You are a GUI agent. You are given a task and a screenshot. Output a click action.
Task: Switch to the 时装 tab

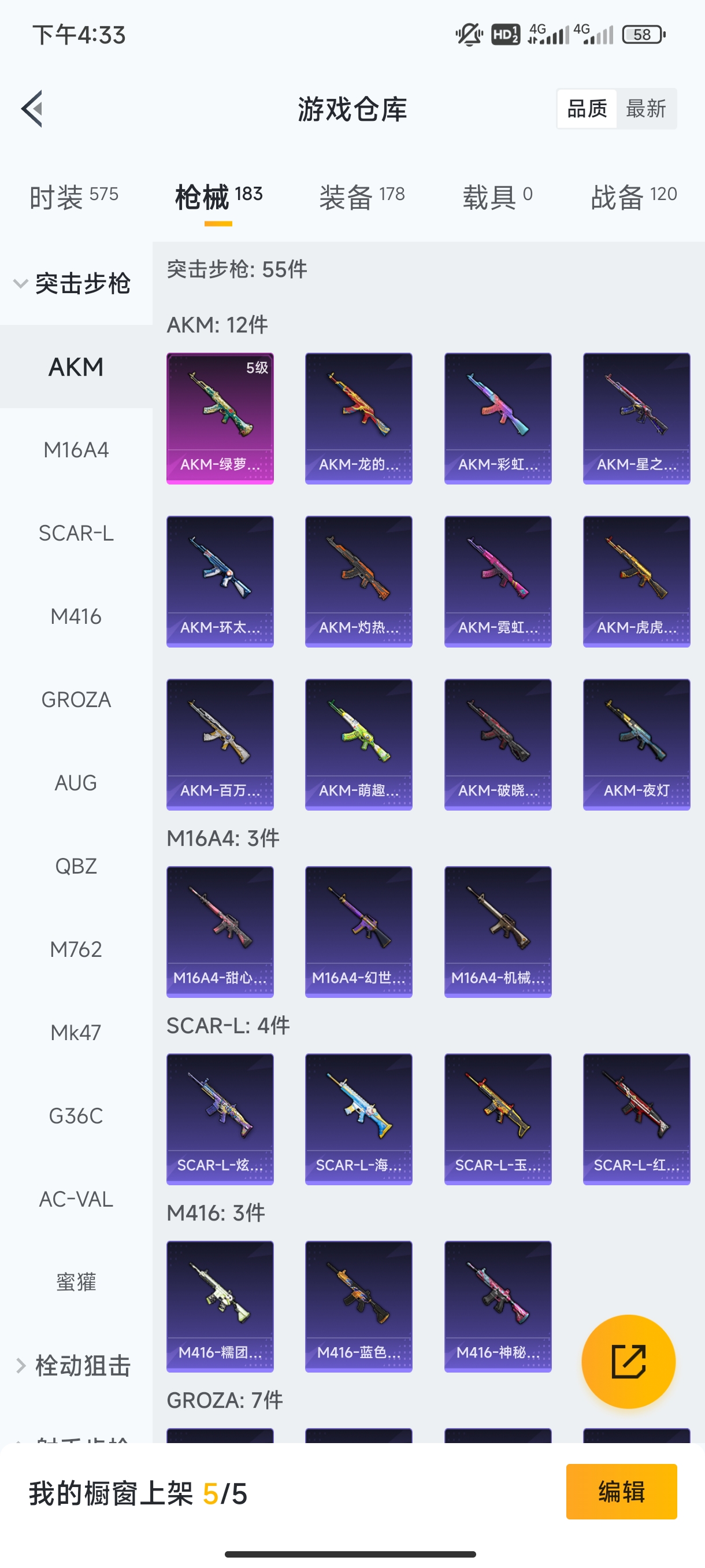(x=73, y=197)
